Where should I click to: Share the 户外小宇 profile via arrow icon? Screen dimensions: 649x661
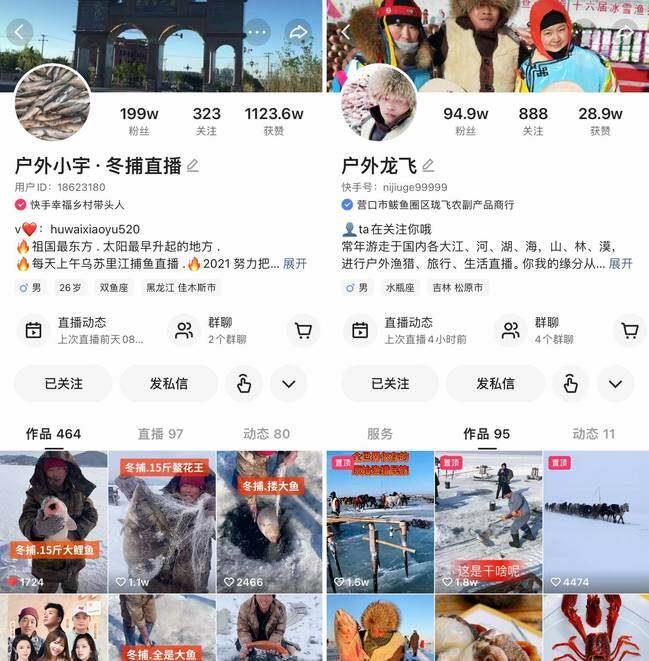(x=298, y=33)
